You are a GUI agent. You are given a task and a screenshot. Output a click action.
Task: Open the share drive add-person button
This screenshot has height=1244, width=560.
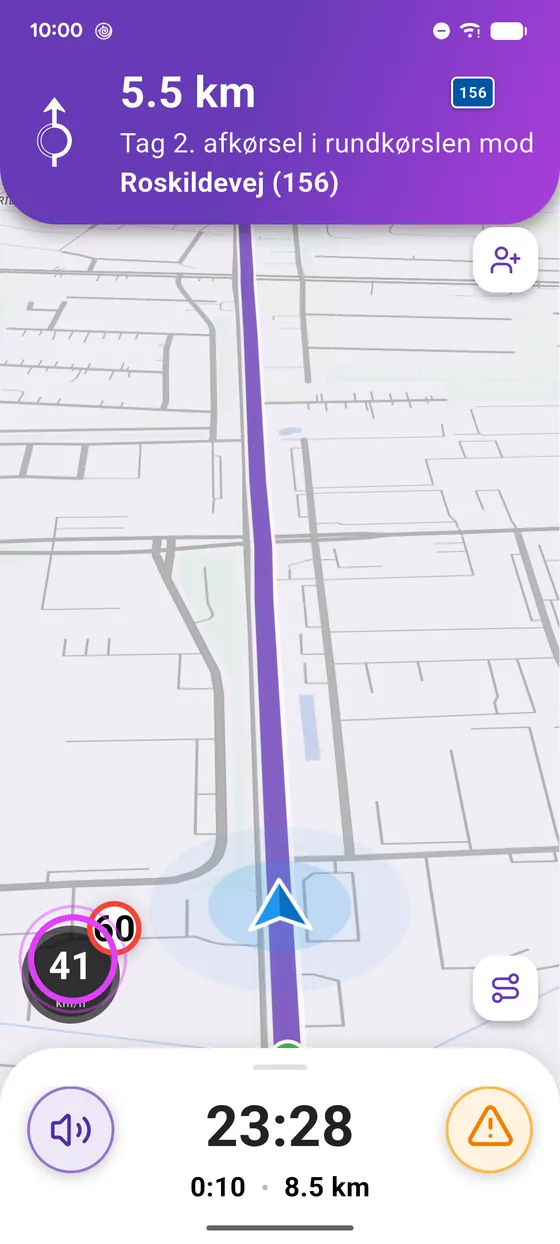pos(505,261)
